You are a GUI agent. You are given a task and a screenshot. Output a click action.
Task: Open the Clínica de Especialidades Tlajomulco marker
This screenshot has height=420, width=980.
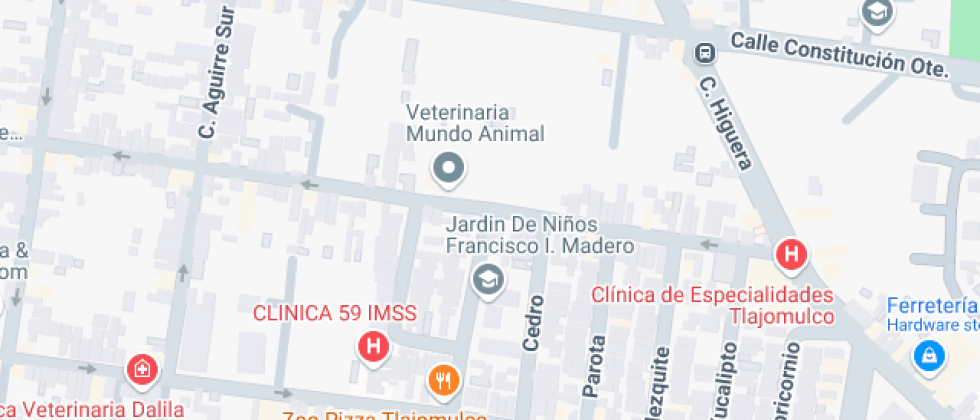(791, 254)
